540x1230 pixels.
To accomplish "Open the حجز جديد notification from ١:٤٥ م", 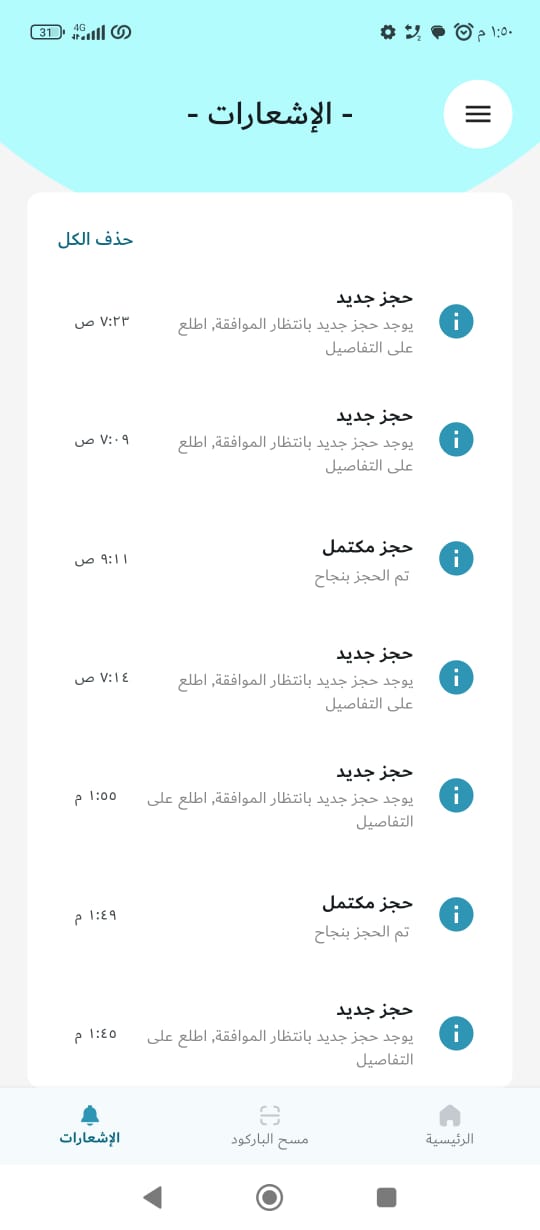I will [x=270, y=1033].
